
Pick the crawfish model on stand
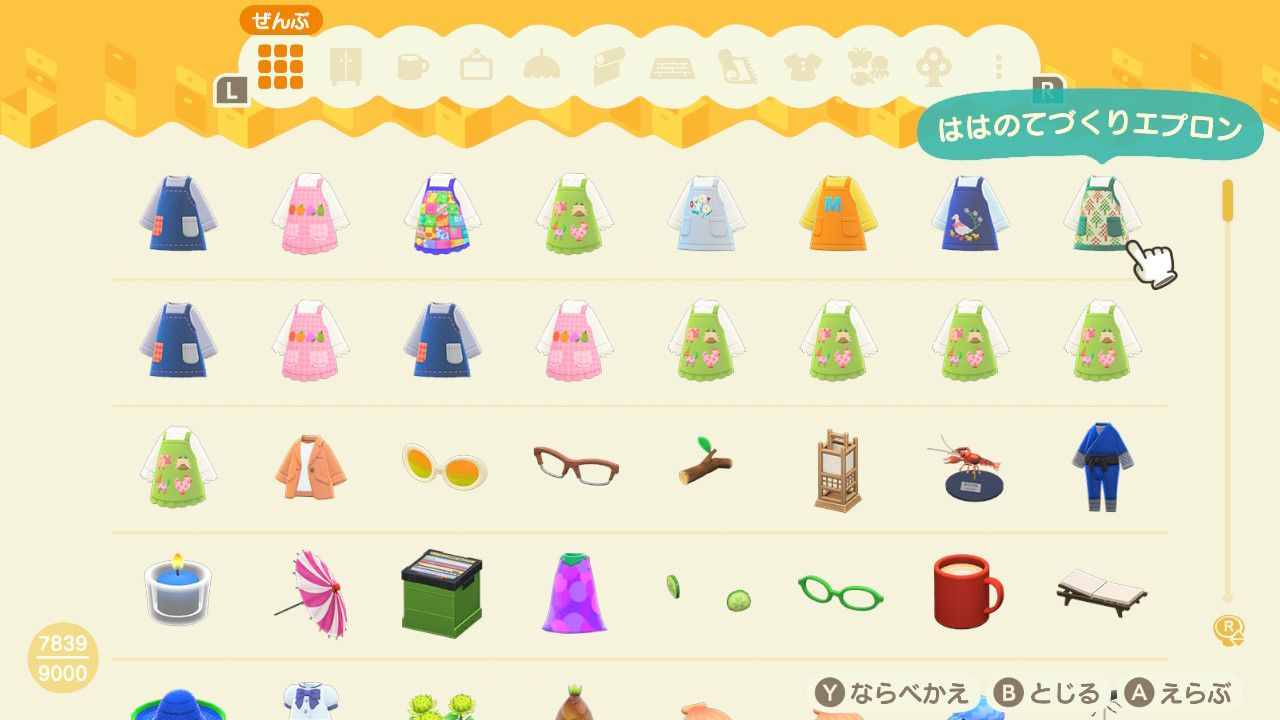pos(969,466)
